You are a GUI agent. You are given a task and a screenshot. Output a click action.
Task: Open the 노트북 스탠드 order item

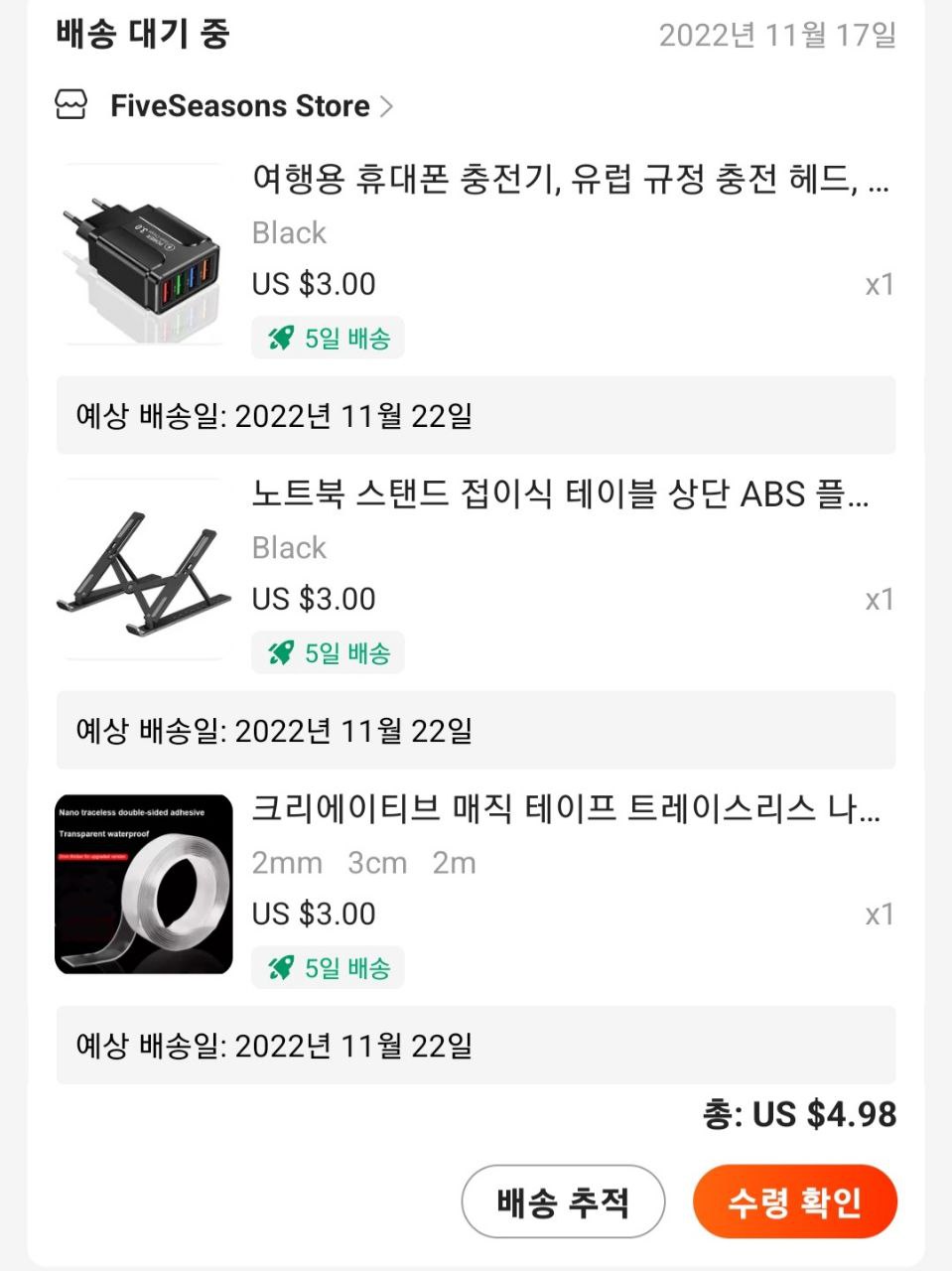tap(560, 494)
